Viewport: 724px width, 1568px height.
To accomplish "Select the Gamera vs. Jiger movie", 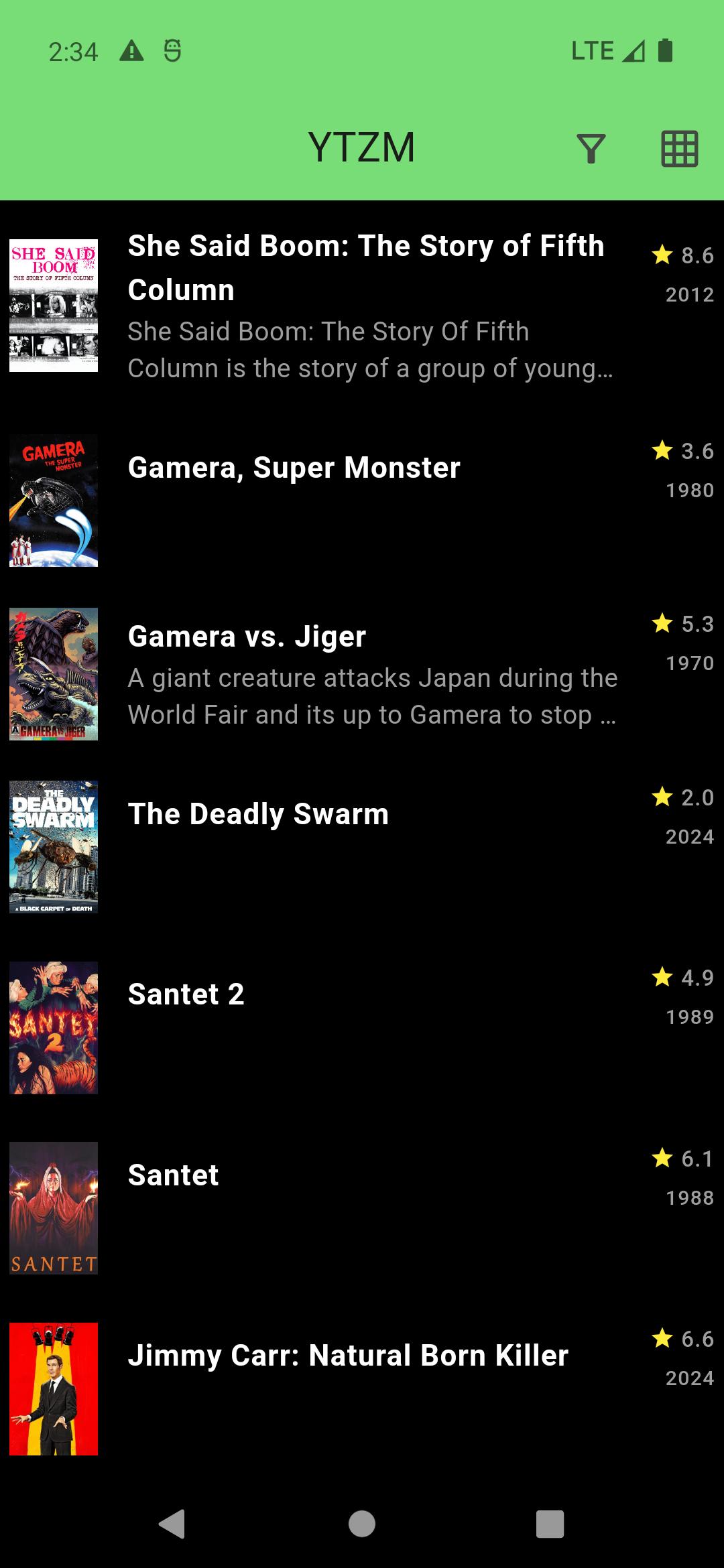I will pos(362,673).
